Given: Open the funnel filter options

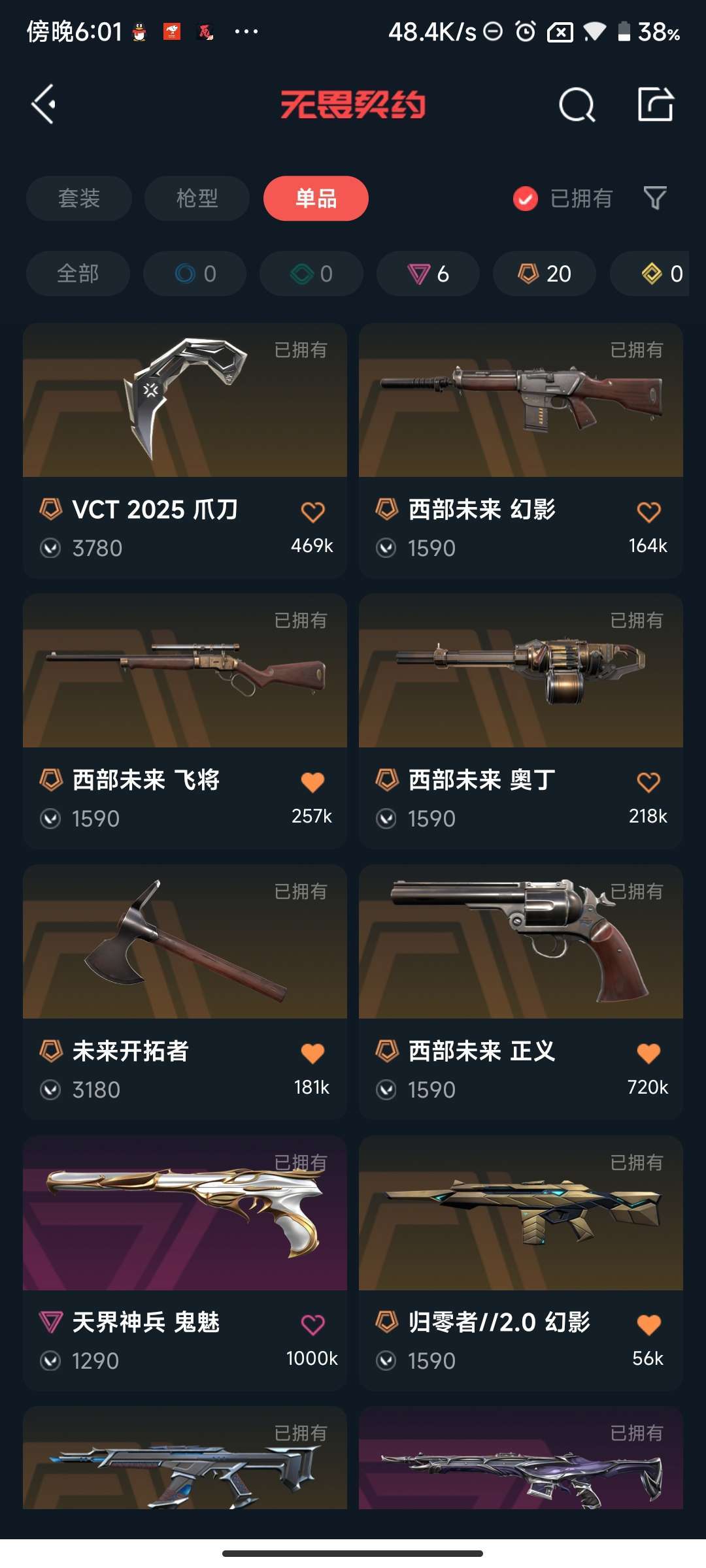Looking at the screenshot, I should tap(655, 198).
